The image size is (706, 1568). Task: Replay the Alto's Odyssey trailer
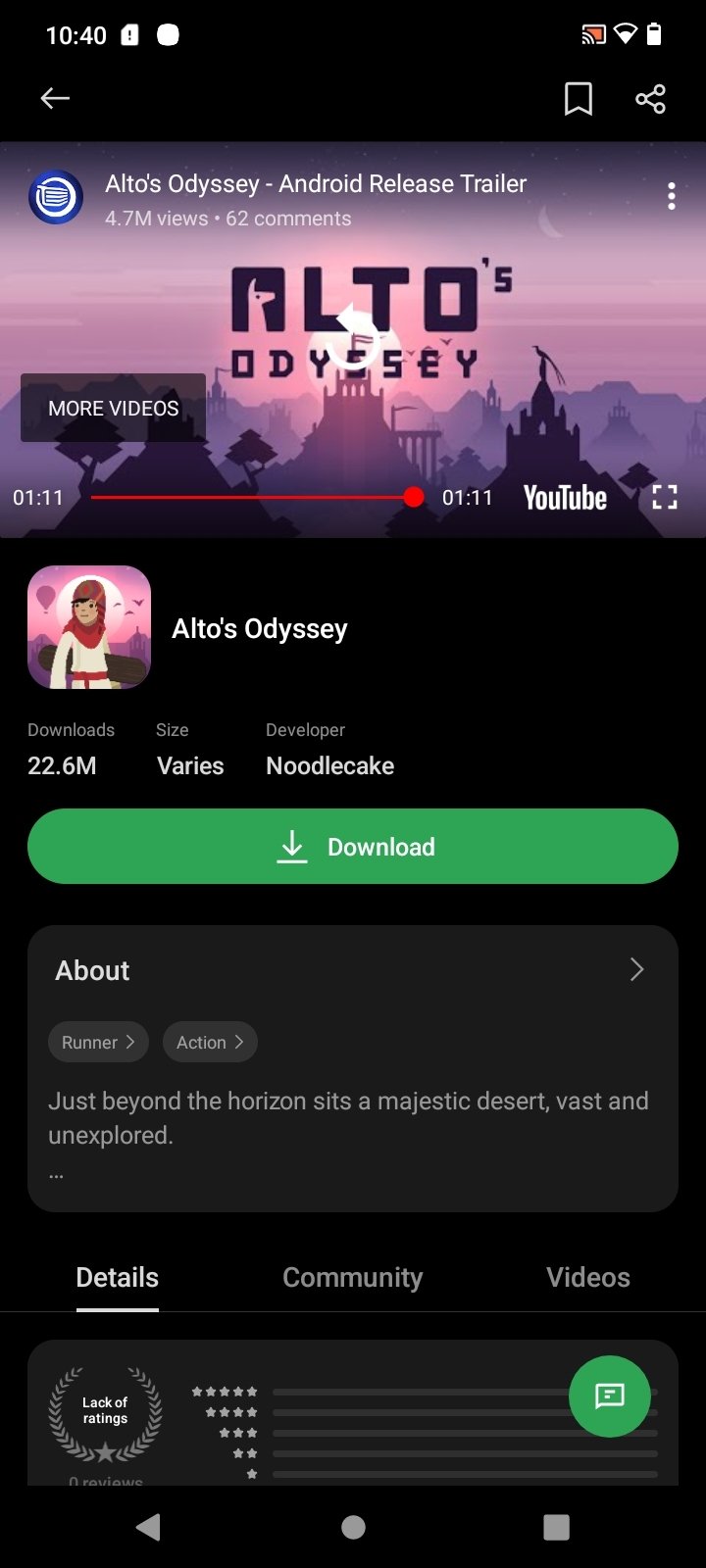352,340
